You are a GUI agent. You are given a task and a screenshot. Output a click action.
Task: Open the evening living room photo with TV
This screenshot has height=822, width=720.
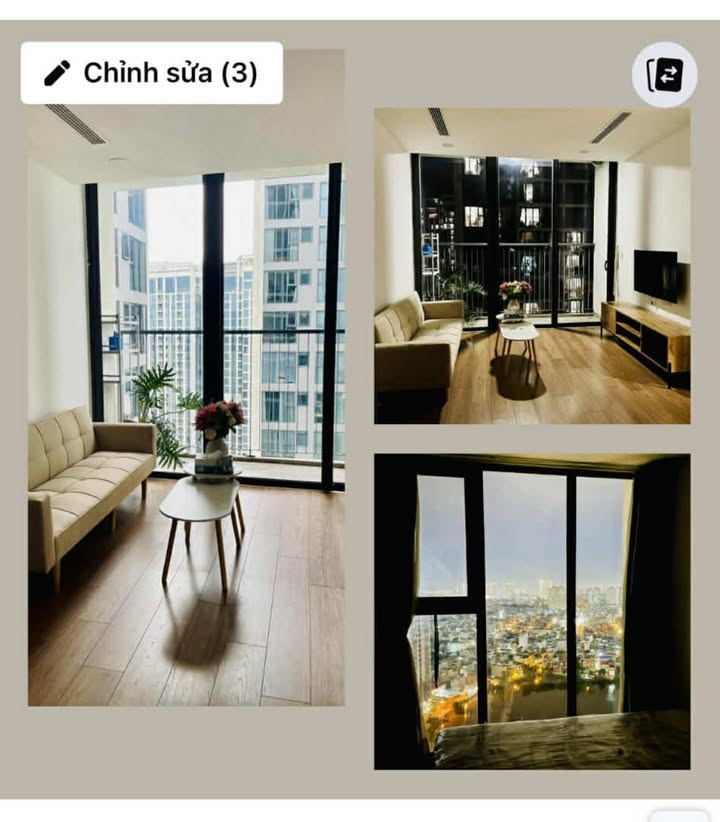coord(532,266)
